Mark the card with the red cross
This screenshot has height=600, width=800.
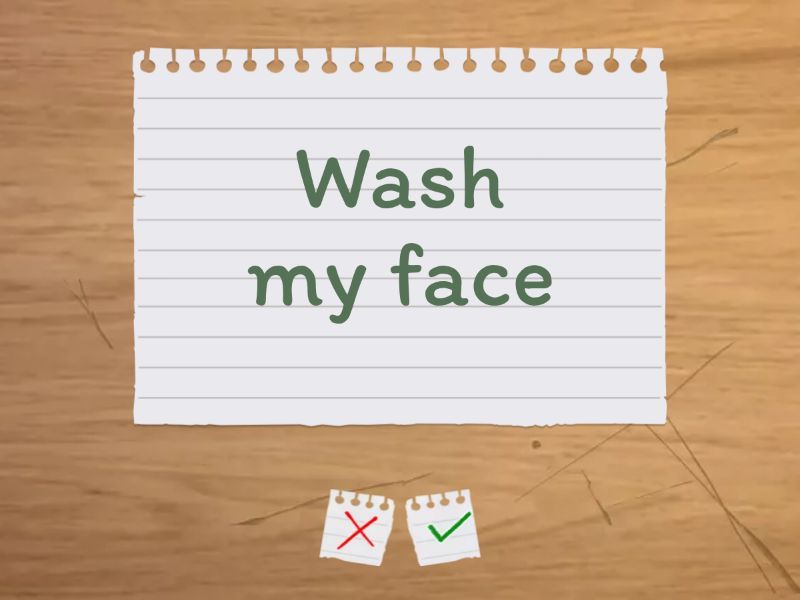click(x=357, y=527)
